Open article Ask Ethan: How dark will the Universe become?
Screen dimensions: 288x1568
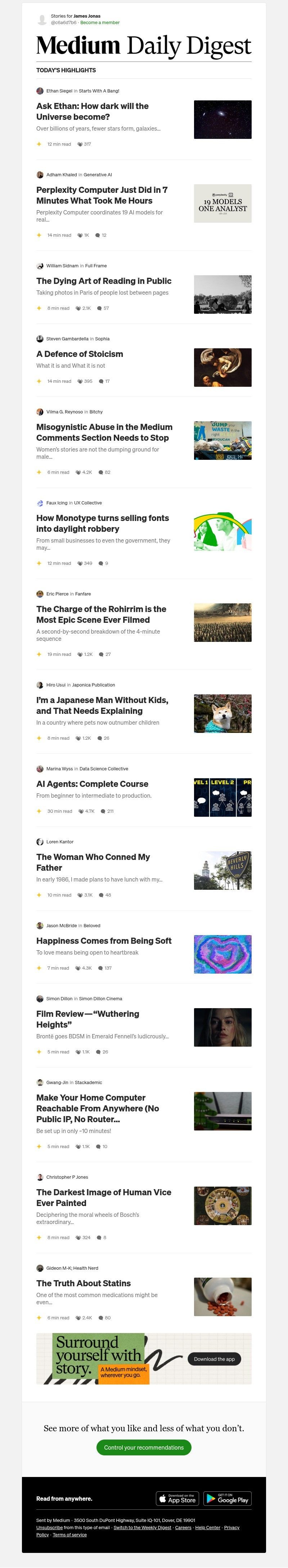(x=92, y=111)
